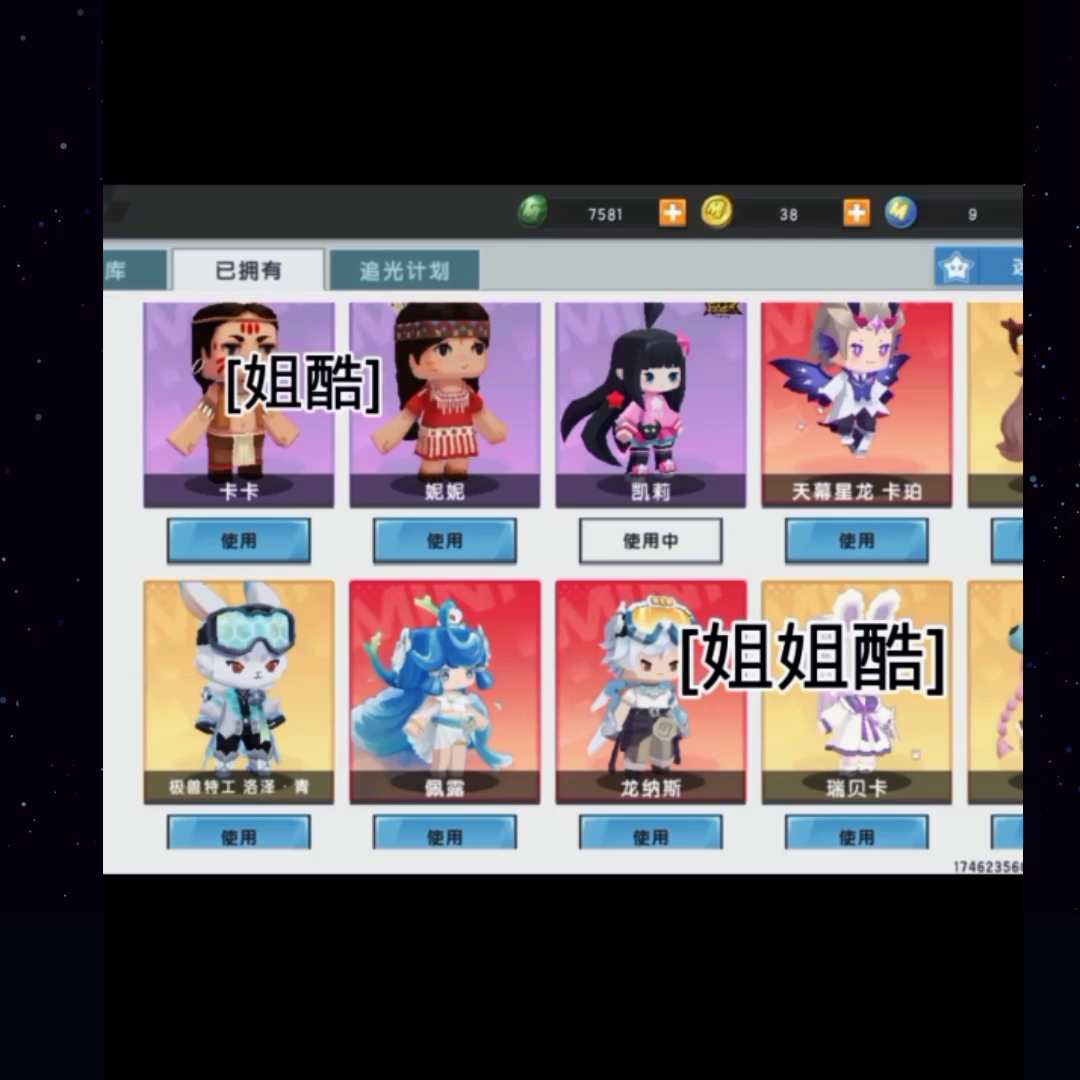Use the 龙纳斯 skin

tap(650, 833)
